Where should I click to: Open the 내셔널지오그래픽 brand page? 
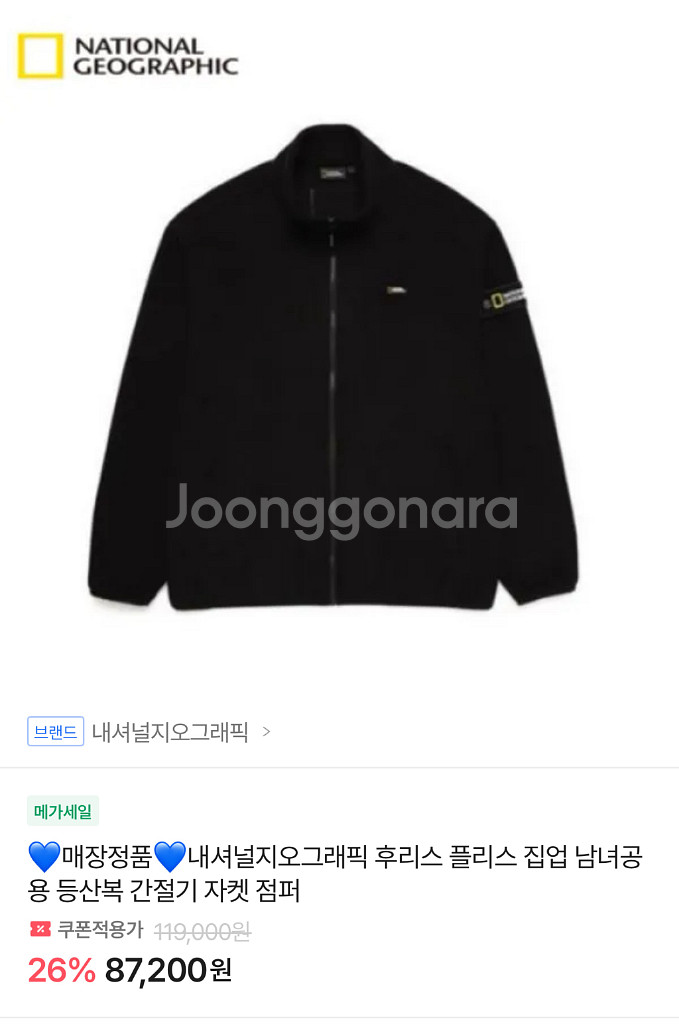pos(170,731)
